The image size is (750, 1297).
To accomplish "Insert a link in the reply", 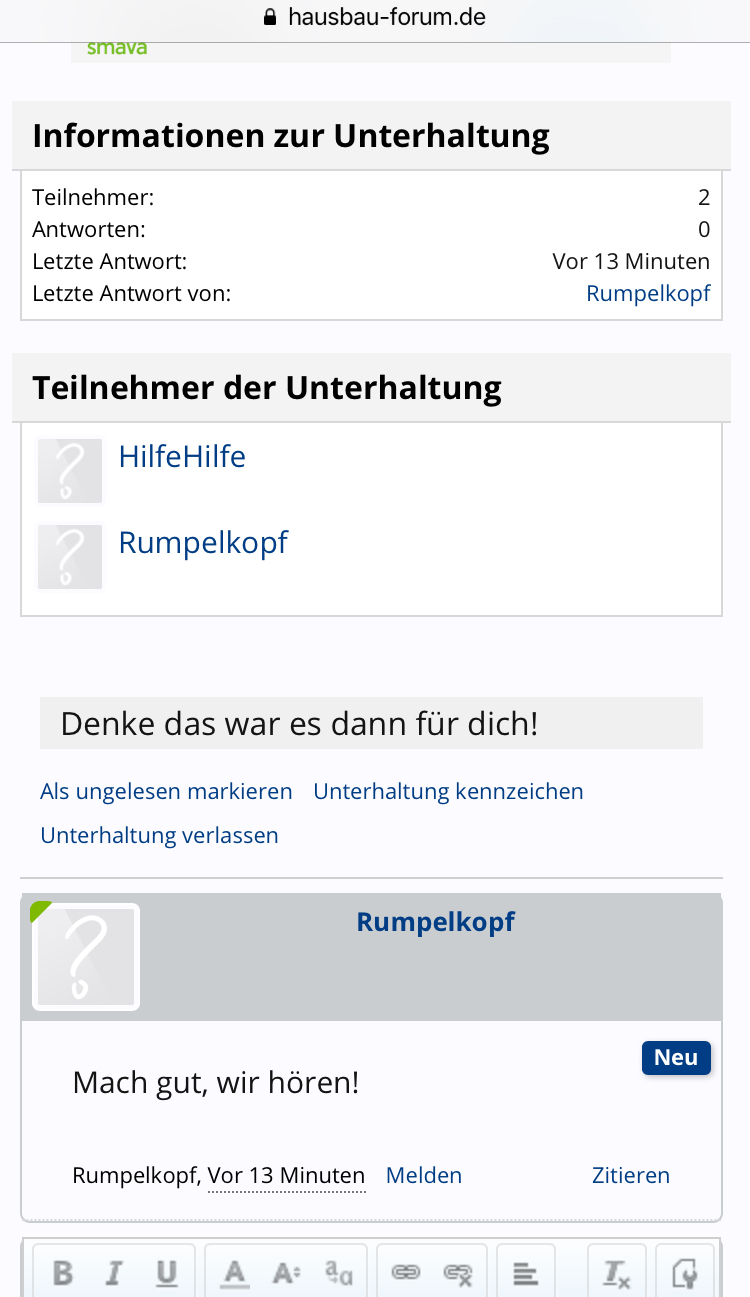I will point(405,1273).
